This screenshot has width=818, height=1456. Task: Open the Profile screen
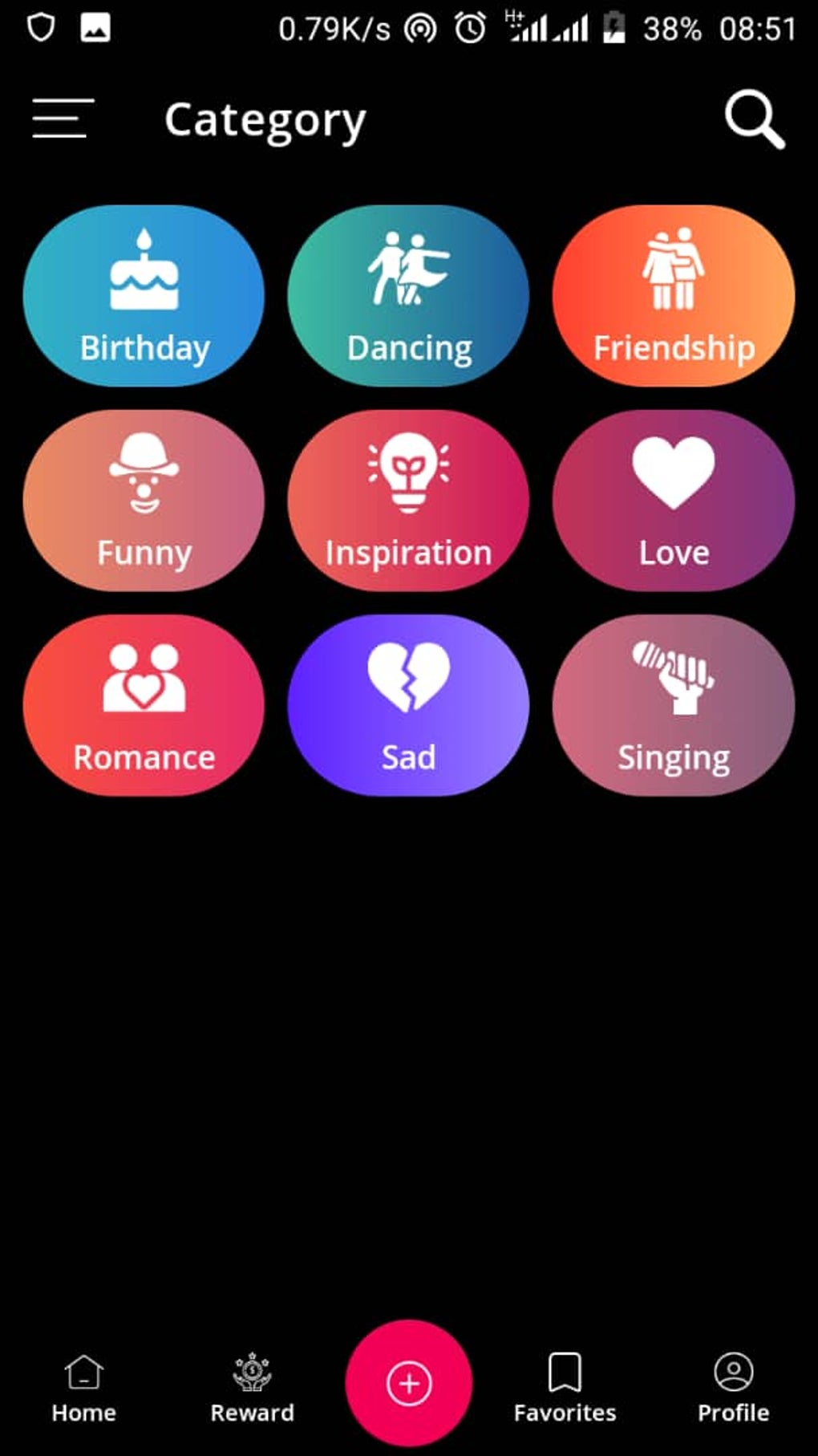pos(734,1384)
